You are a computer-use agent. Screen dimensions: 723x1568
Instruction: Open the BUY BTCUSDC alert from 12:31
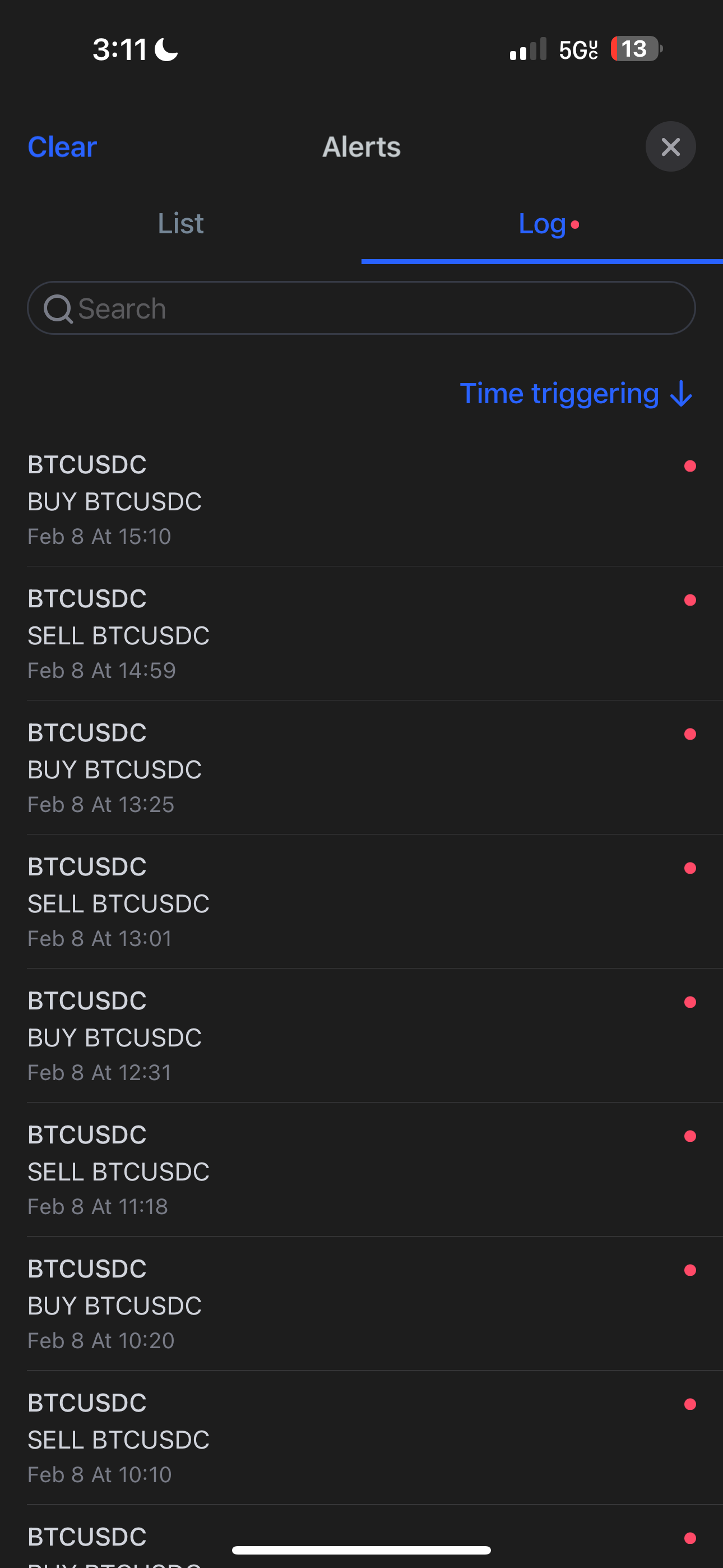pyautogui.click(x=243, y=1035)
